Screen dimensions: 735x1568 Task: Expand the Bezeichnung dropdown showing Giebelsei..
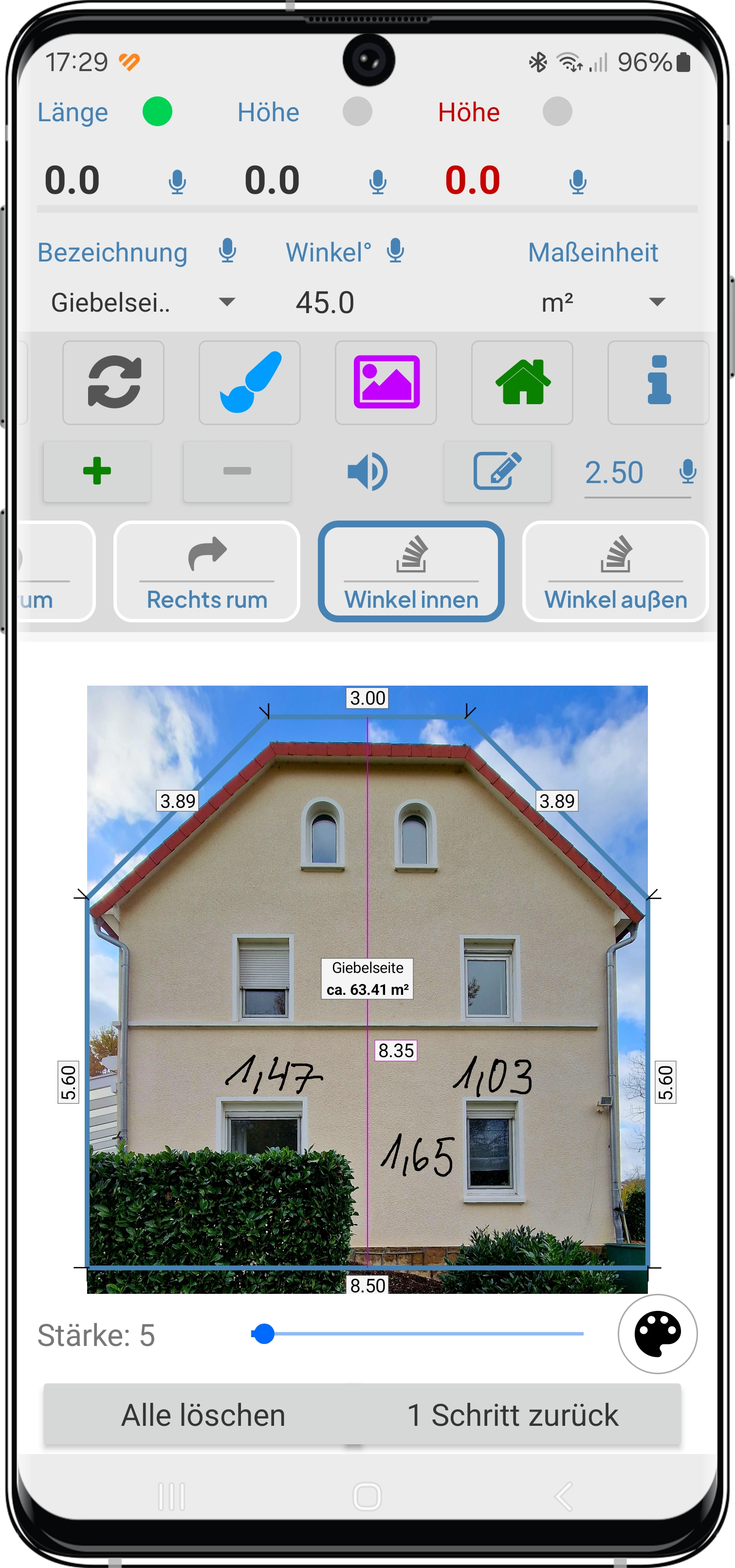tap(143, 302)
